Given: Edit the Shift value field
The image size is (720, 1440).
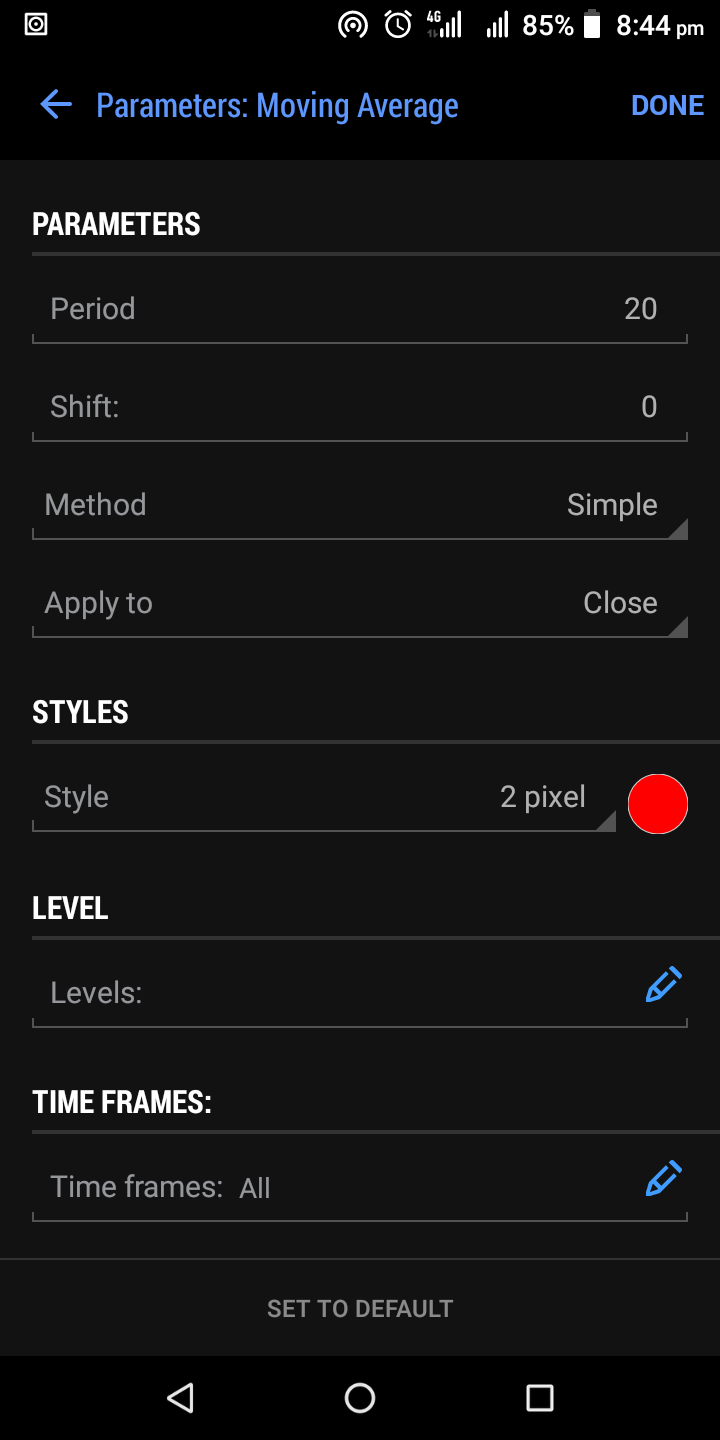Looking at the screenshot, I should [360, 407].
